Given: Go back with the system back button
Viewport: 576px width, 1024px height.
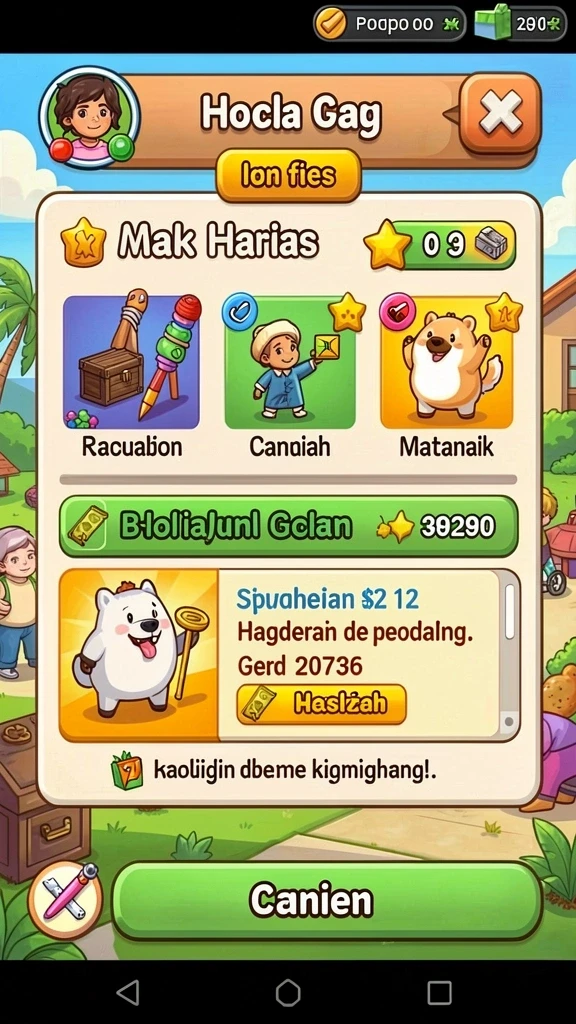Looking at the screenshot, I should [x=129, y=993].
